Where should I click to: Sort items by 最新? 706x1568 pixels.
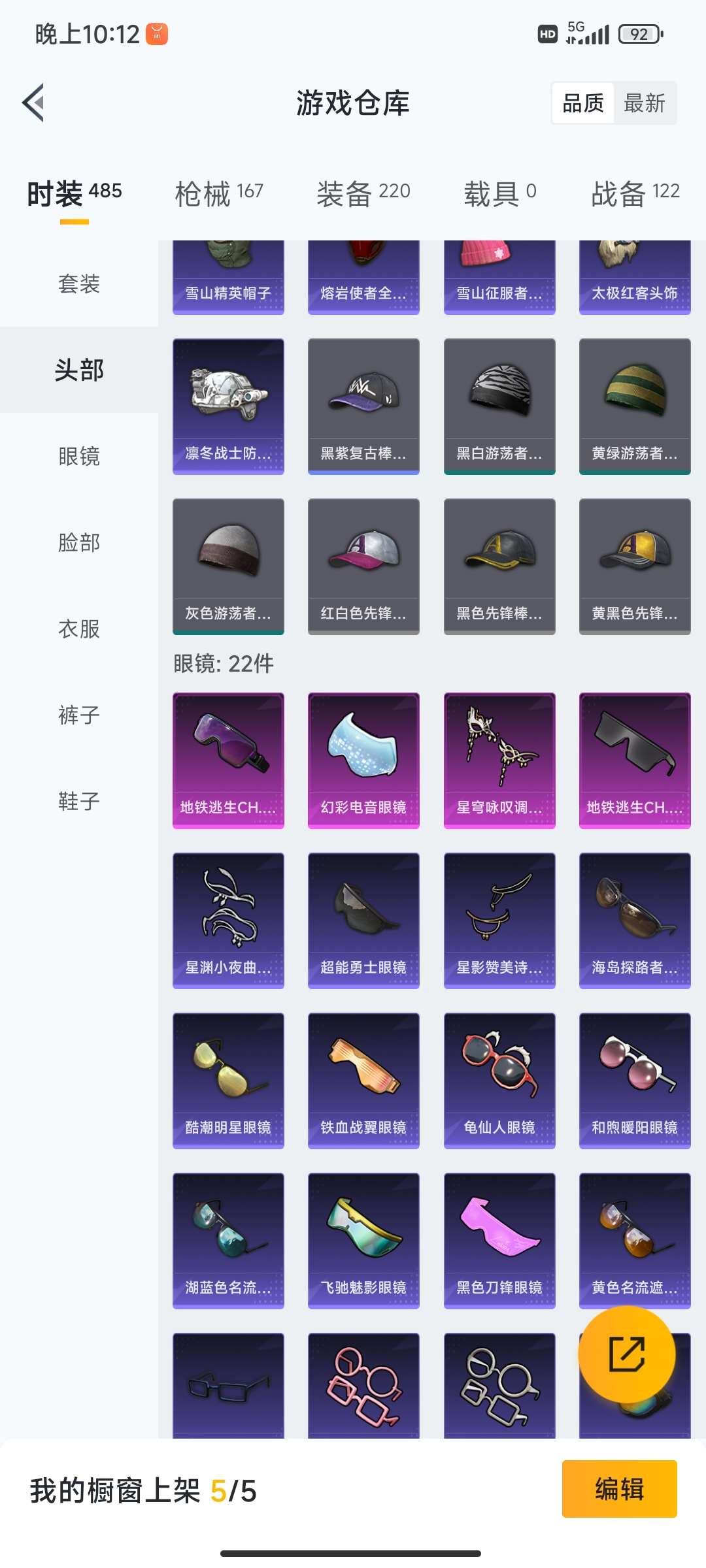(x=644, y=103)
